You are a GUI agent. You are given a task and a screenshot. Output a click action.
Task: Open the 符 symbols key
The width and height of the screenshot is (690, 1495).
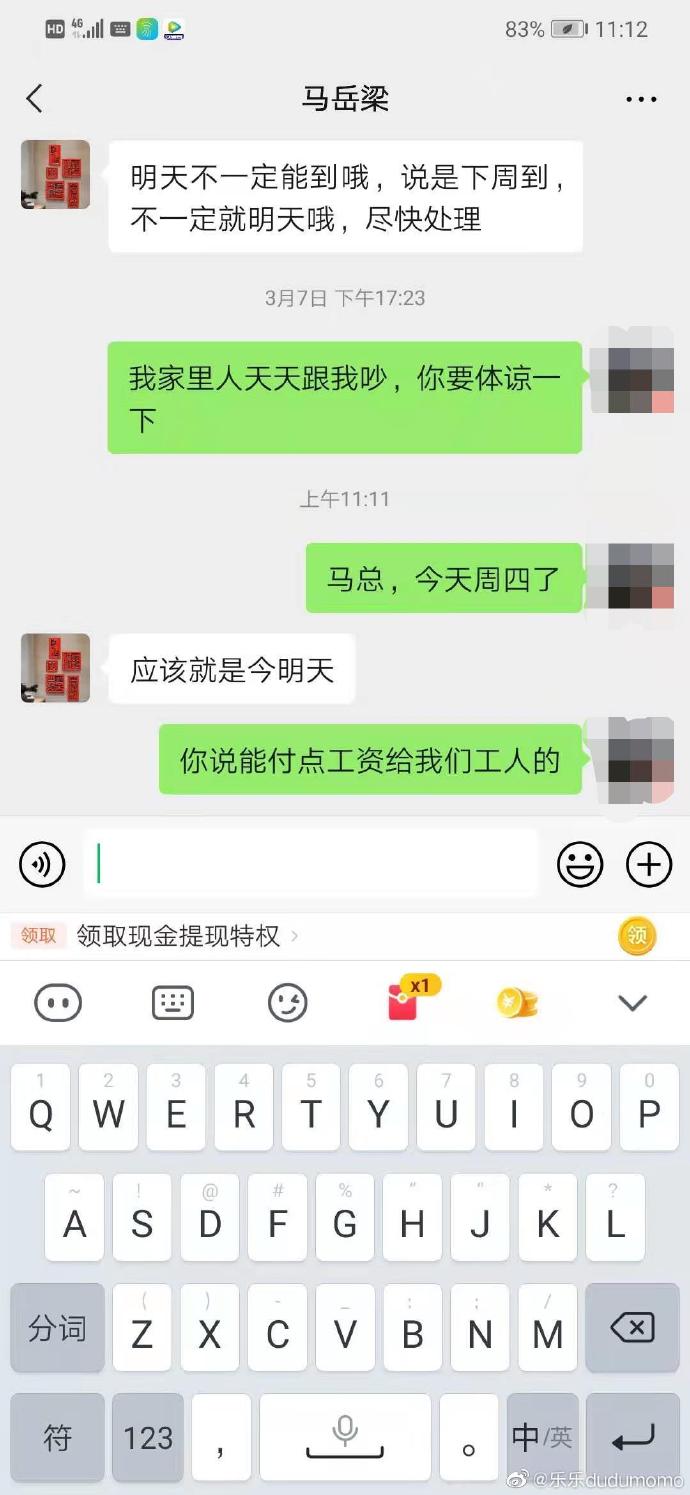(57, 1438)
